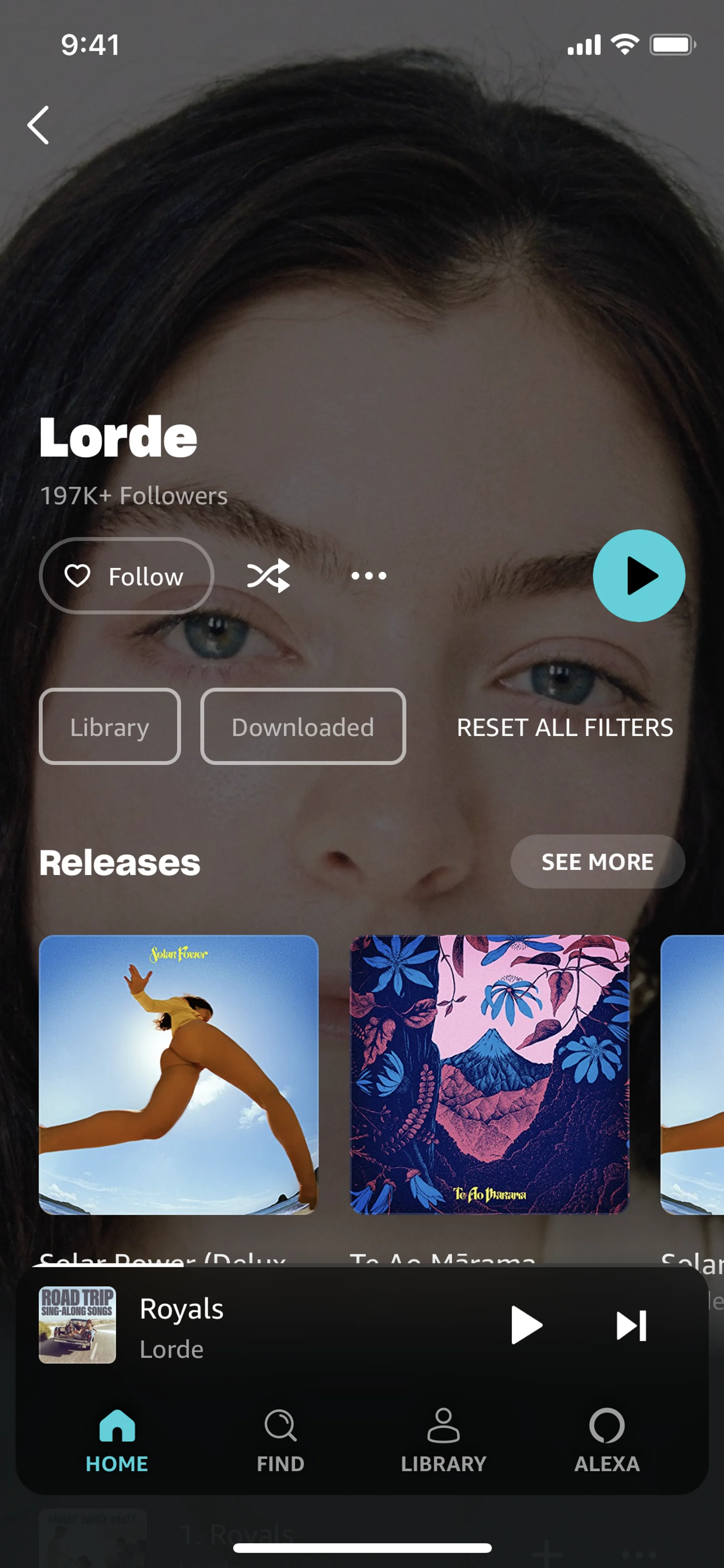Tap the large teal play button
Screen dimensions: 724x1568
coord(639,575)
